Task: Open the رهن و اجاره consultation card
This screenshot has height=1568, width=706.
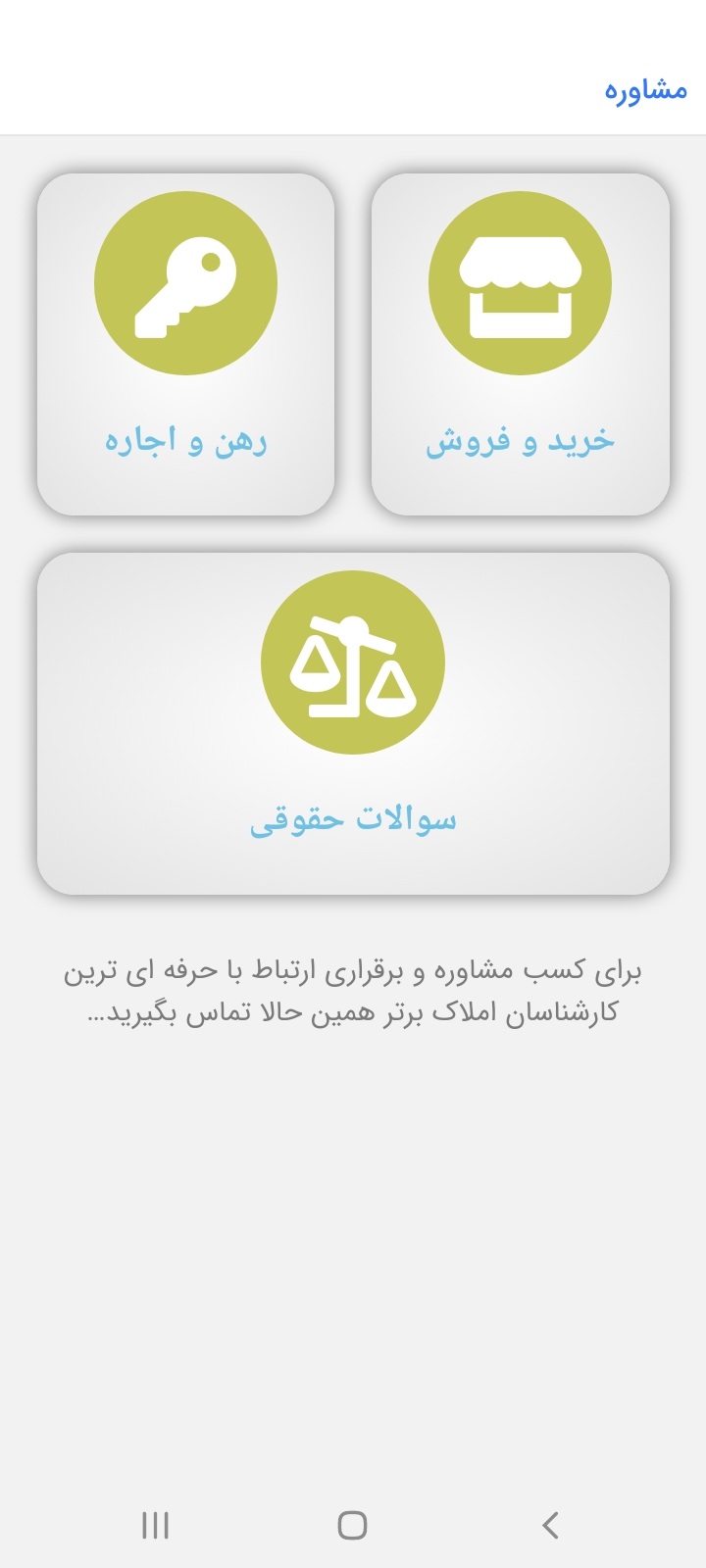Action: [185, 344]
